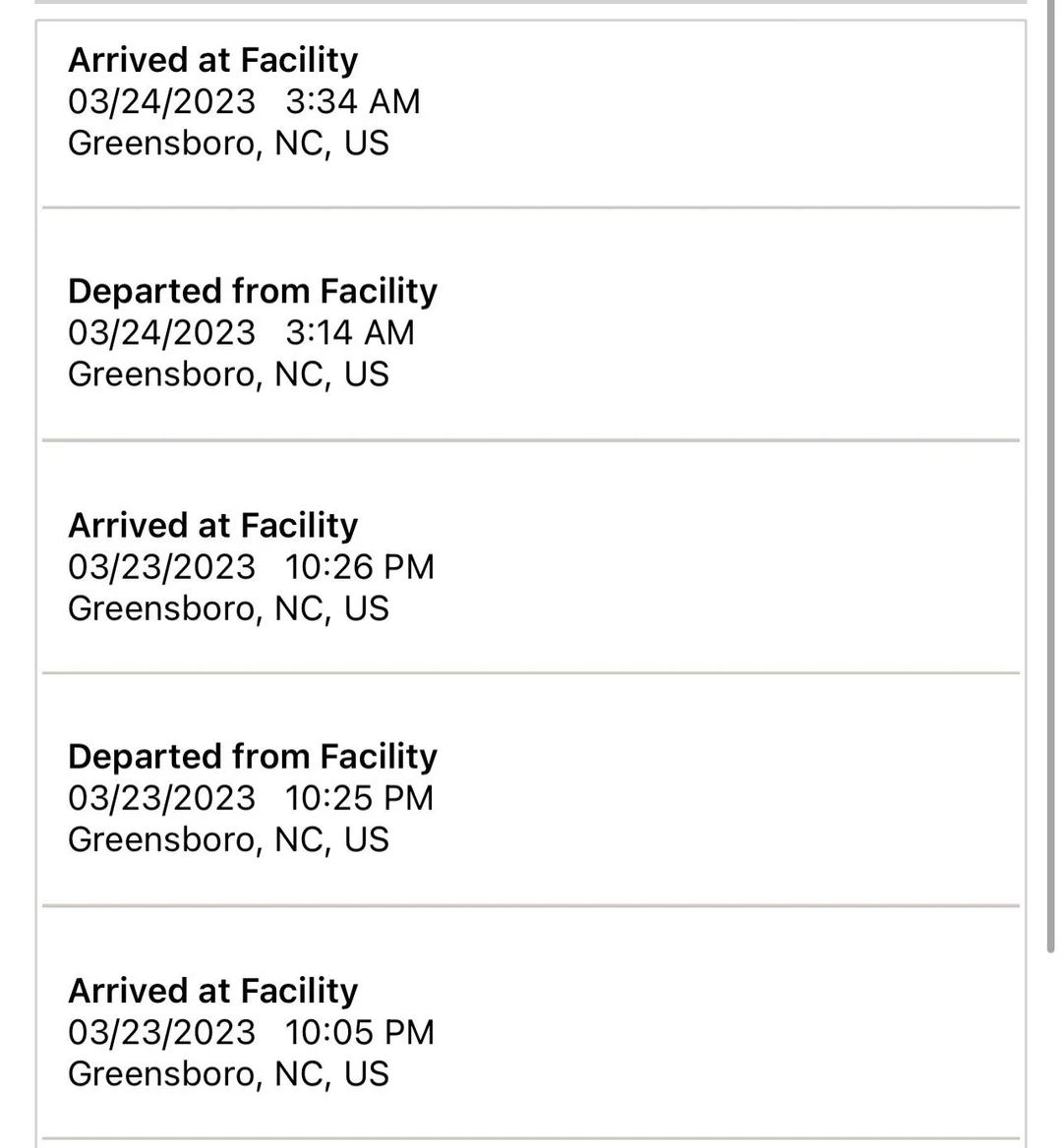Click the Departed from Facility heading text
Image resolution: width=1062 pixels, height=1148 pixels.
tap(252, 291)
